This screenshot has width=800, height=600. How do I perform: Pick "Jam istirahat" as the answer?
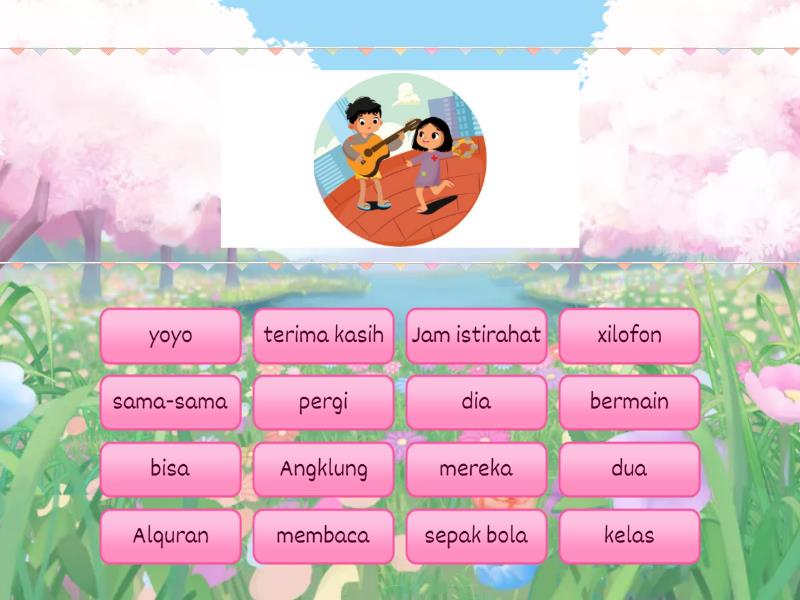pos(476,335)
